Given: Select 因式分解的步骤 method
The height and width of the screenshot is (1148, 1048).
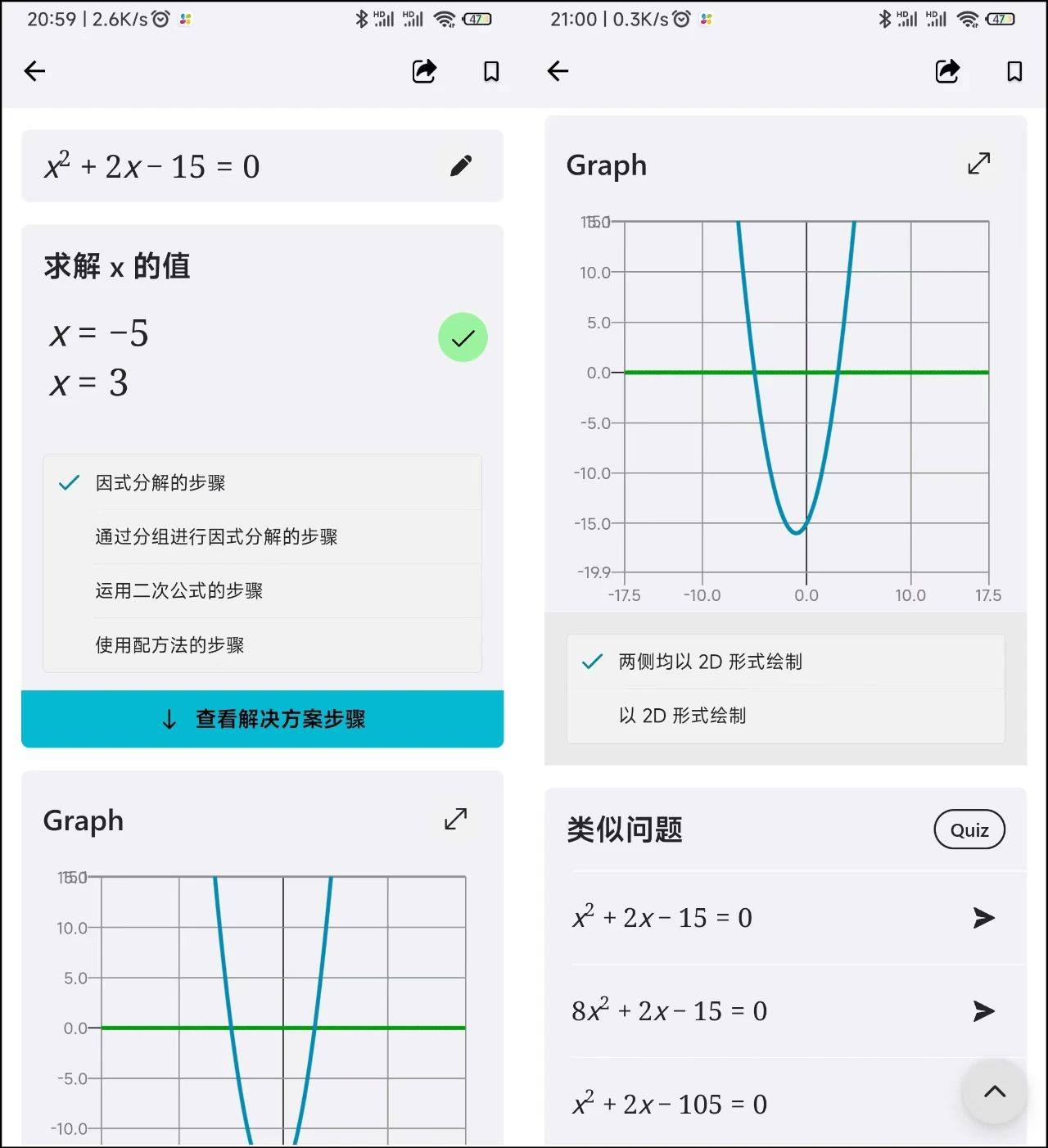Looking at the screenshot, I should tap(160, 483).
